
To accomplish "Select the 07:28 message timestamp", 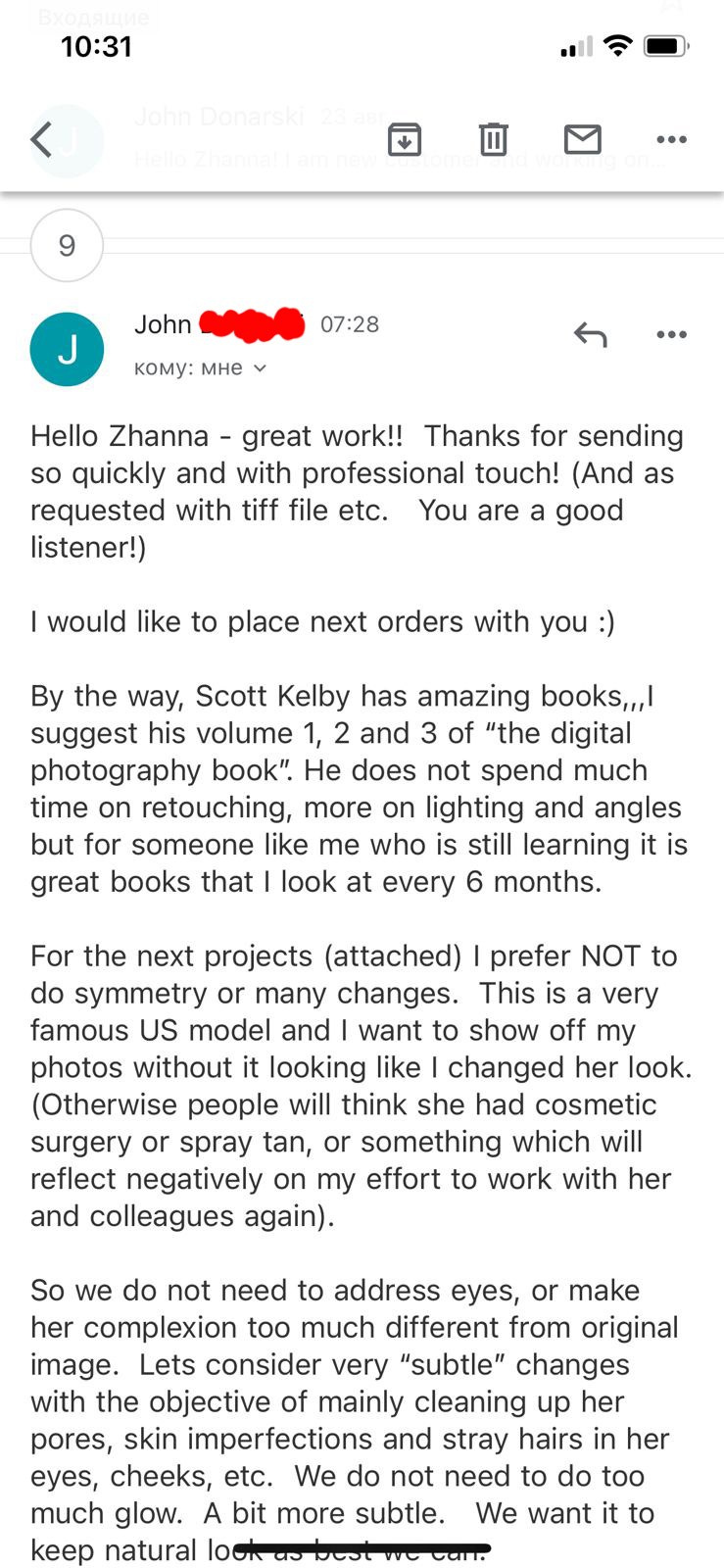I will click(x=351, y=324).
